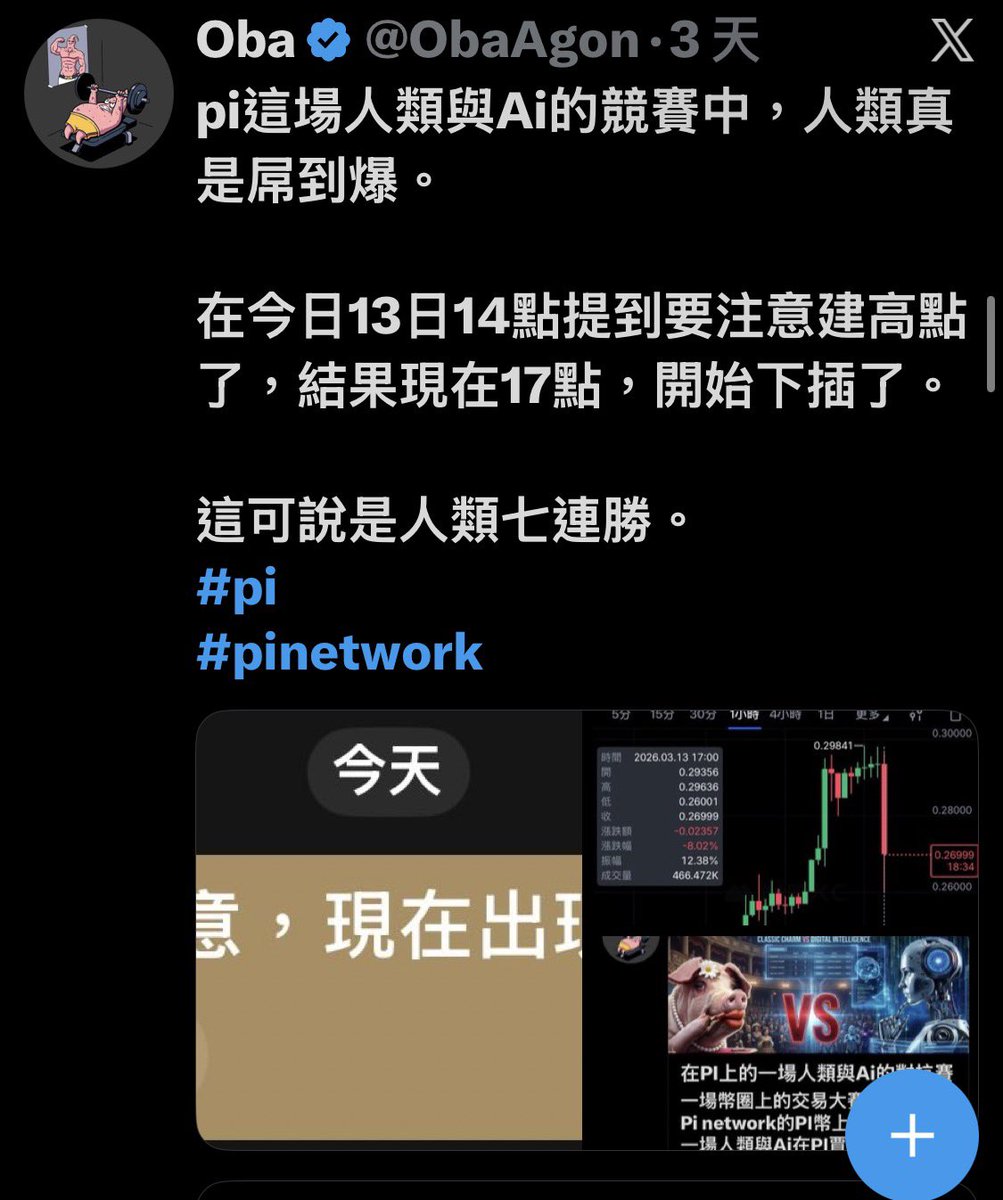
Task: Open Oba's profile avatar
Action: click(98, 93)
